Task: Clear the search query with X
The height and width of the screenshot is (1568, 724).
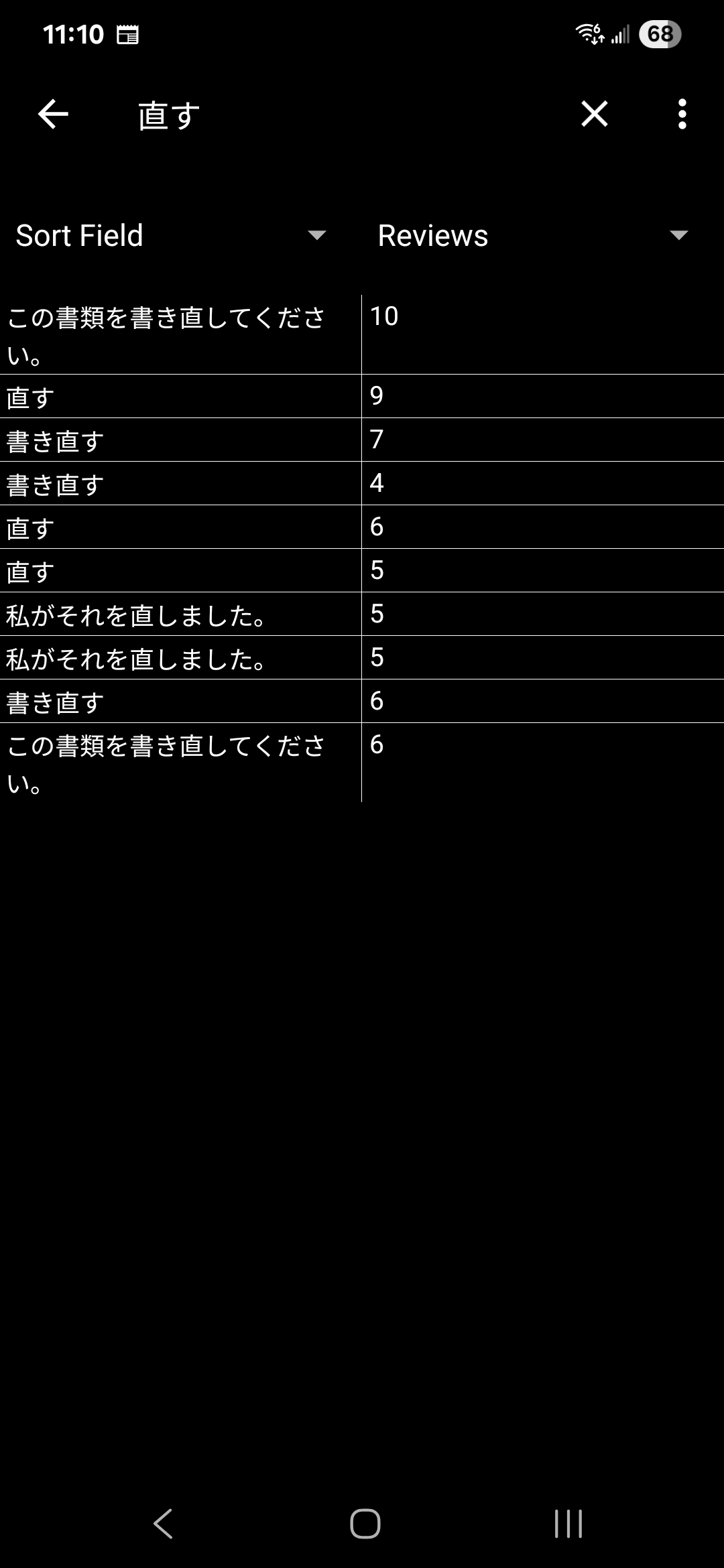Action: tap(595, 114)
